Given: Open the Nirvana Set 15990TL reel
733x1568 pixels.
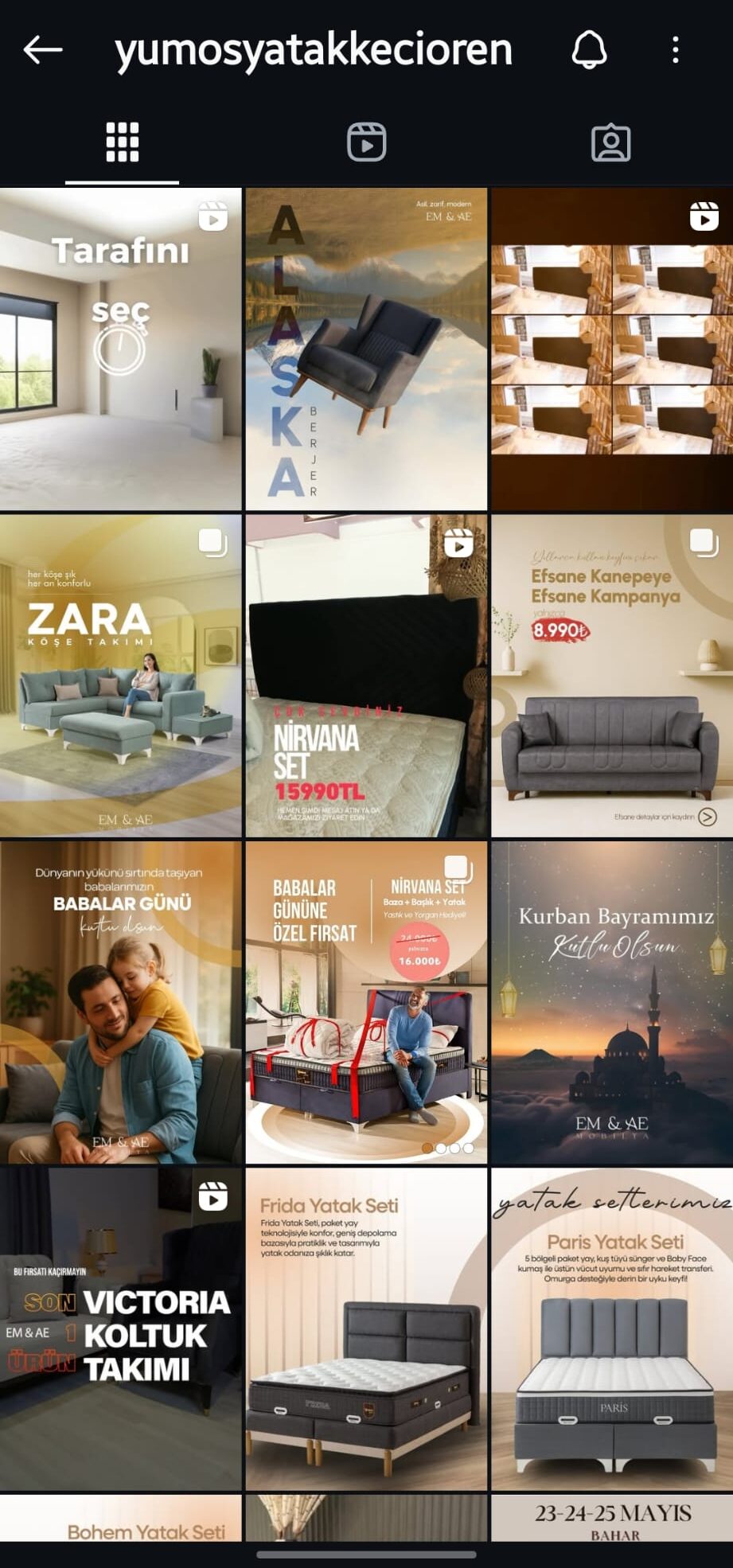Looking at the screenshot, I should tap(366, 676).
